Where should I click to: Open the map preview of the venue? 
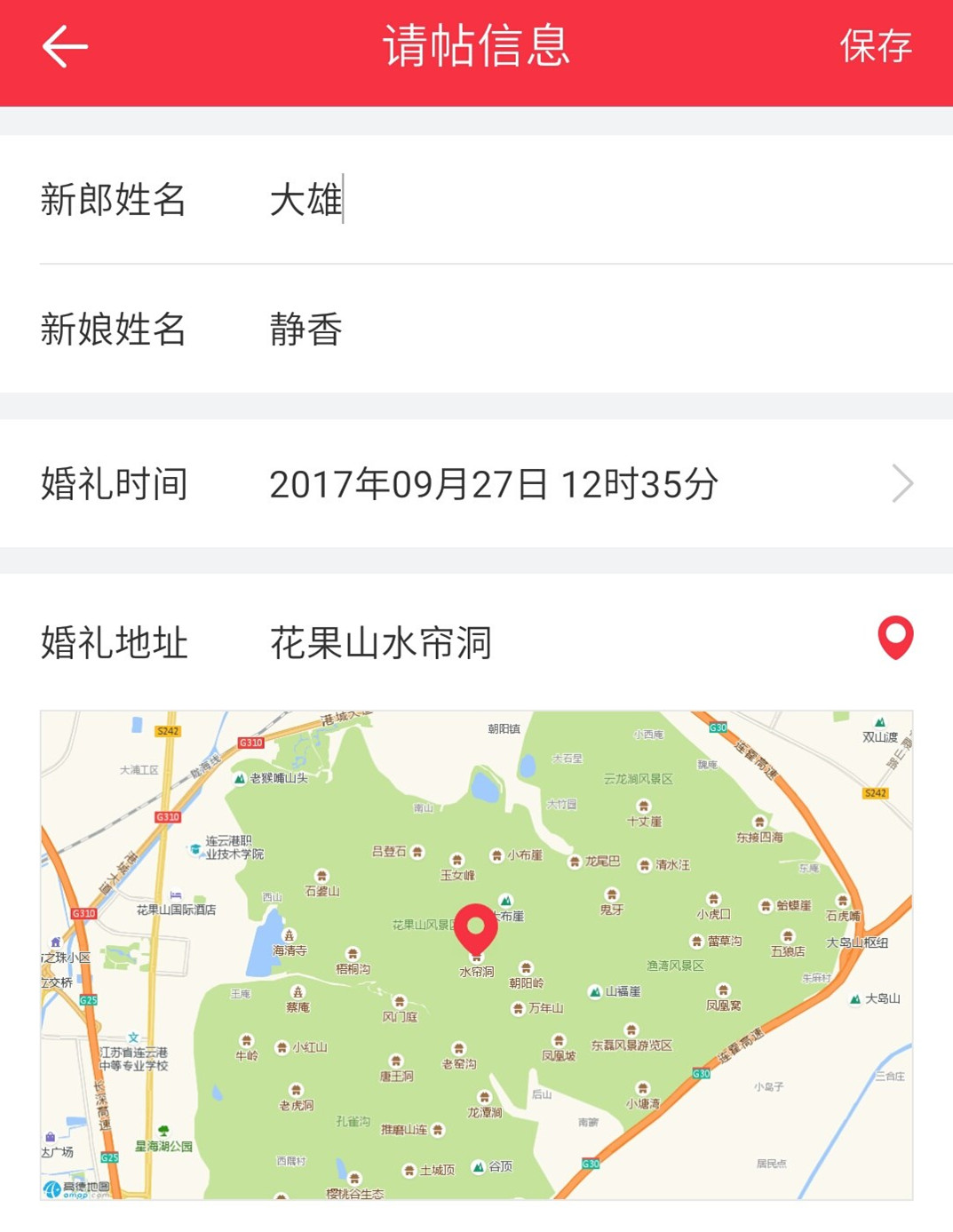[x=476, y=955]
